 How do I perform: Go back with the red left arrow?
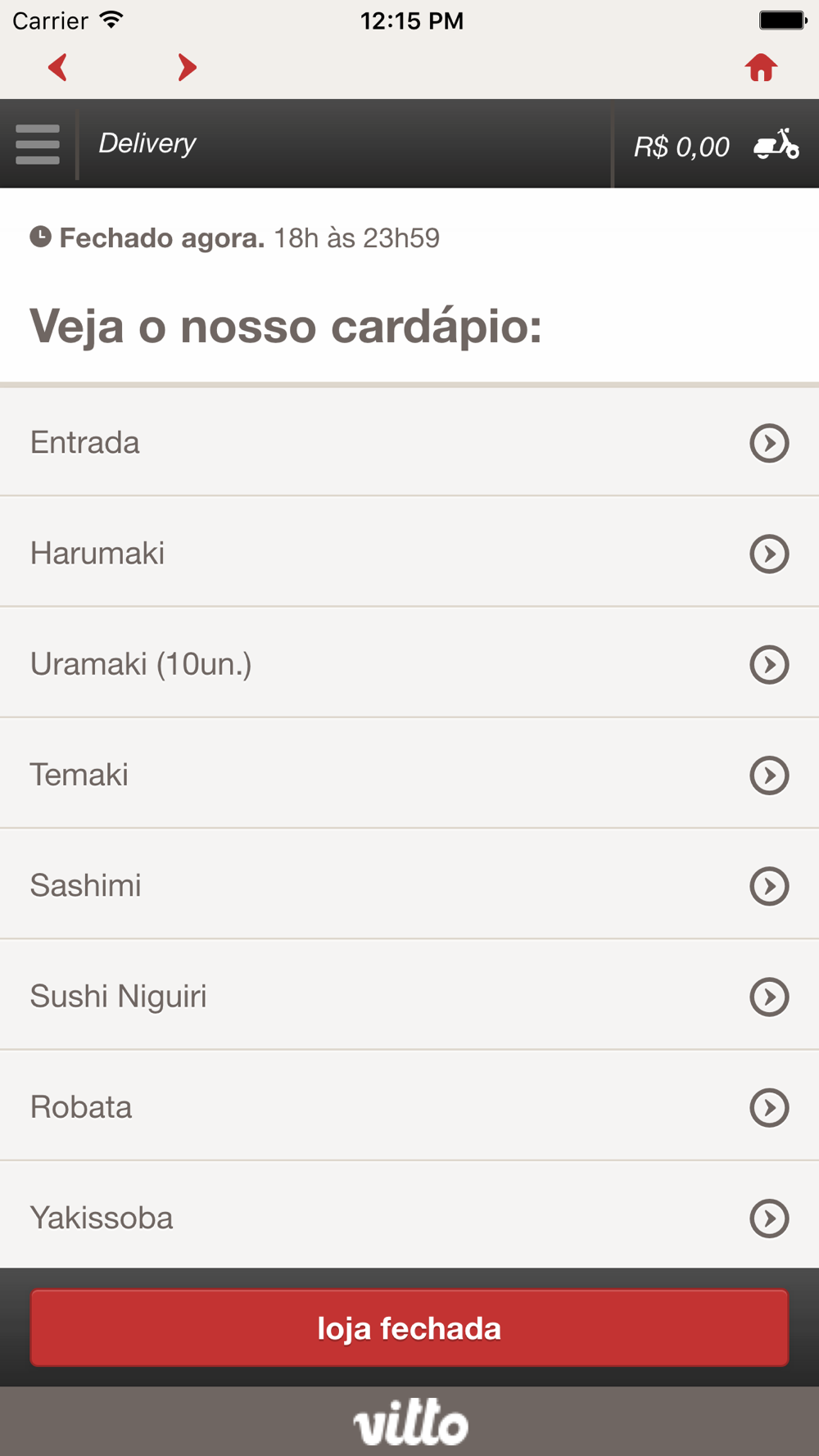coord(57,67)
